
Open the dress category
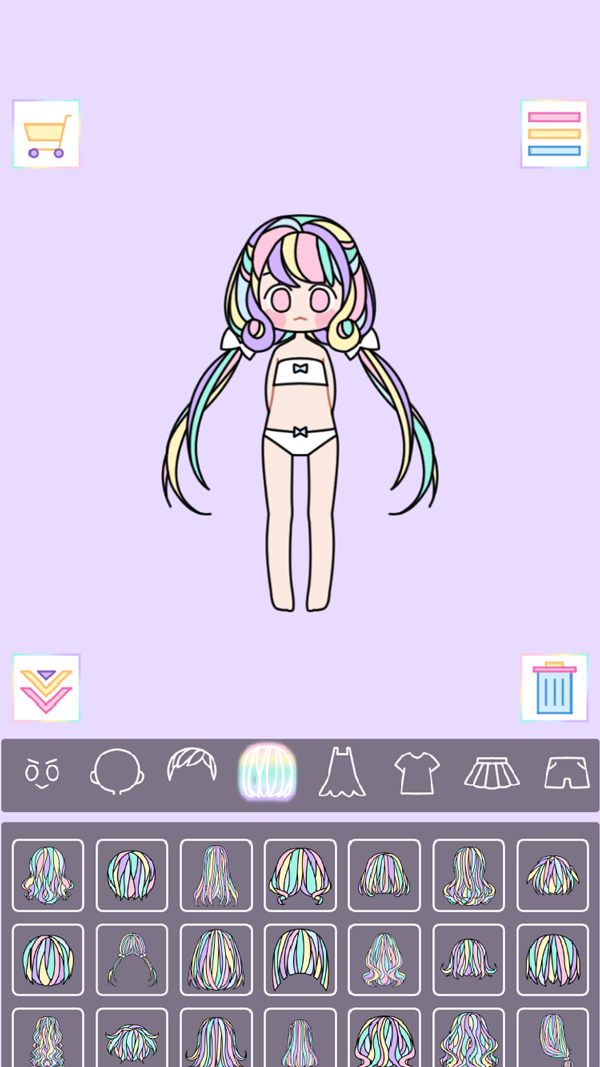[x=341, y=773]
